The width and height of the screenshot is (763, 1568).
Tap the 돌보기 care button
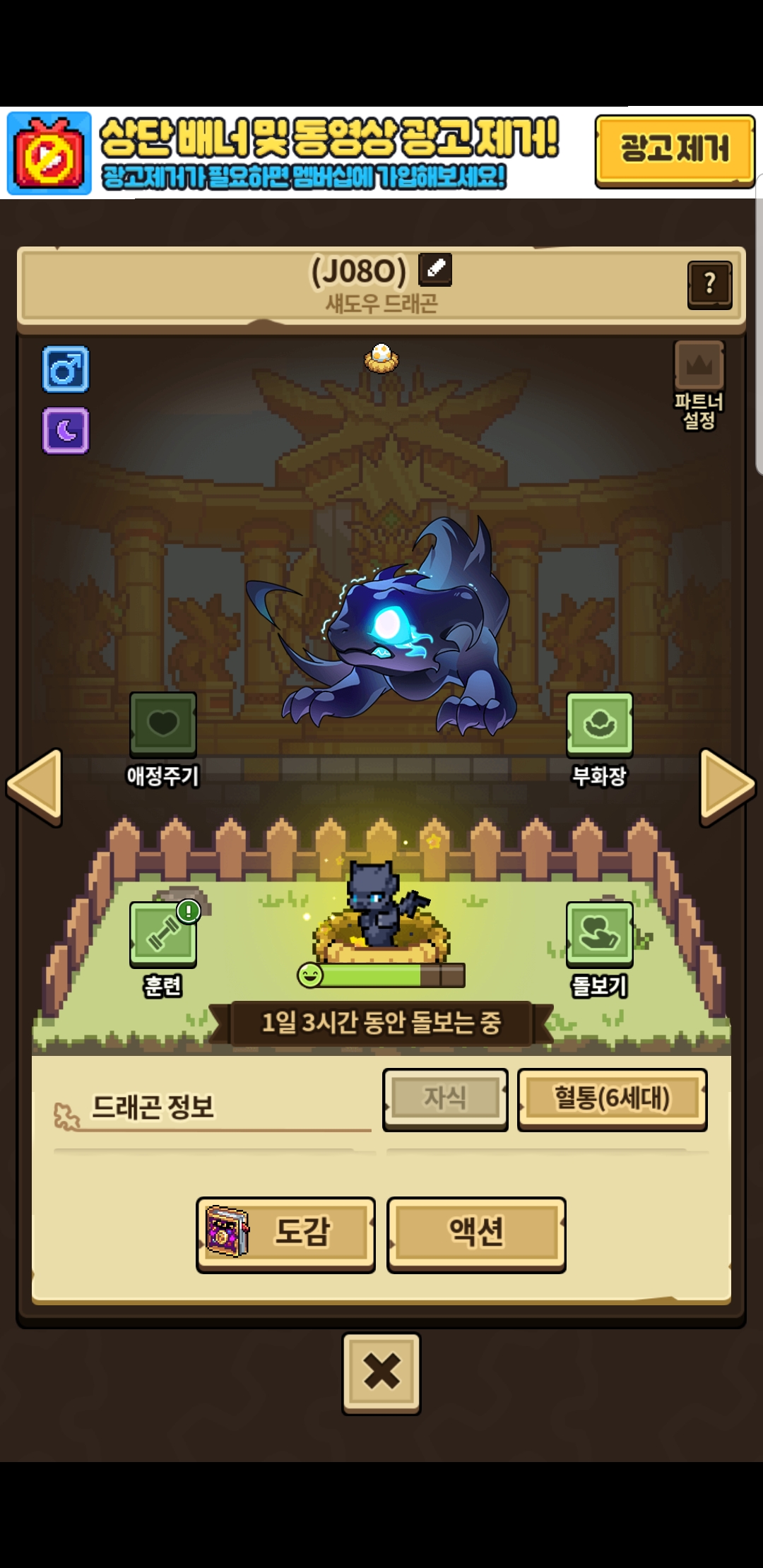click(599, 949)
